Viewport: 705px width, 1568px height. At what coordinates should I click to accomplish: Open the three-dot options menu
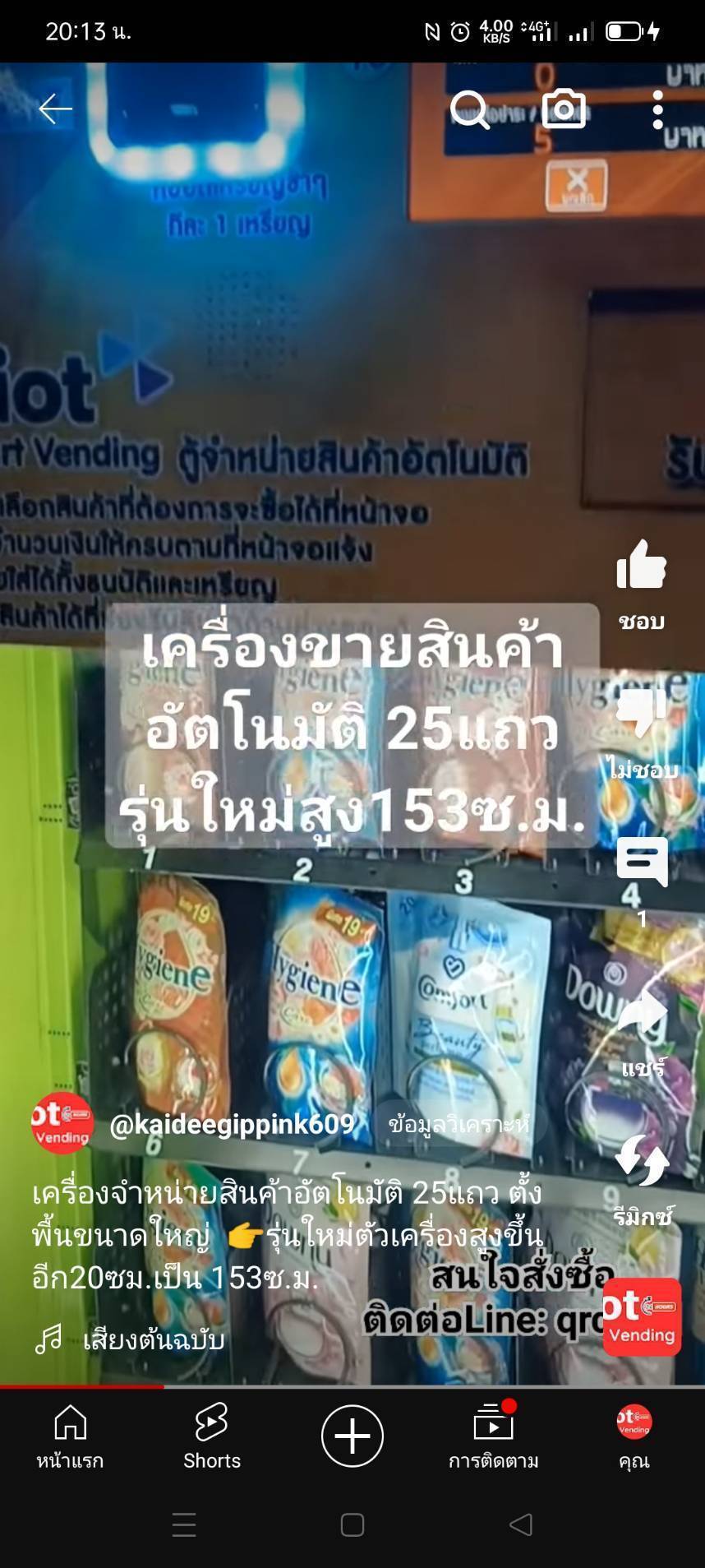coord(657,110)
